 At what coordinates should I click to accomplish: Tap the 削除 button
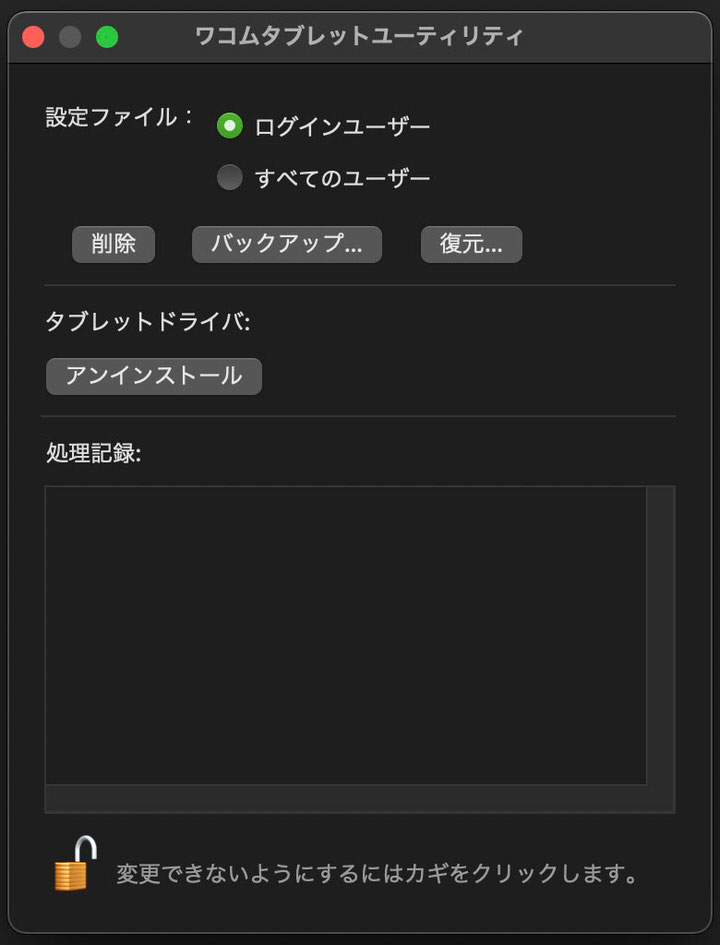click(x=113, y=244)
